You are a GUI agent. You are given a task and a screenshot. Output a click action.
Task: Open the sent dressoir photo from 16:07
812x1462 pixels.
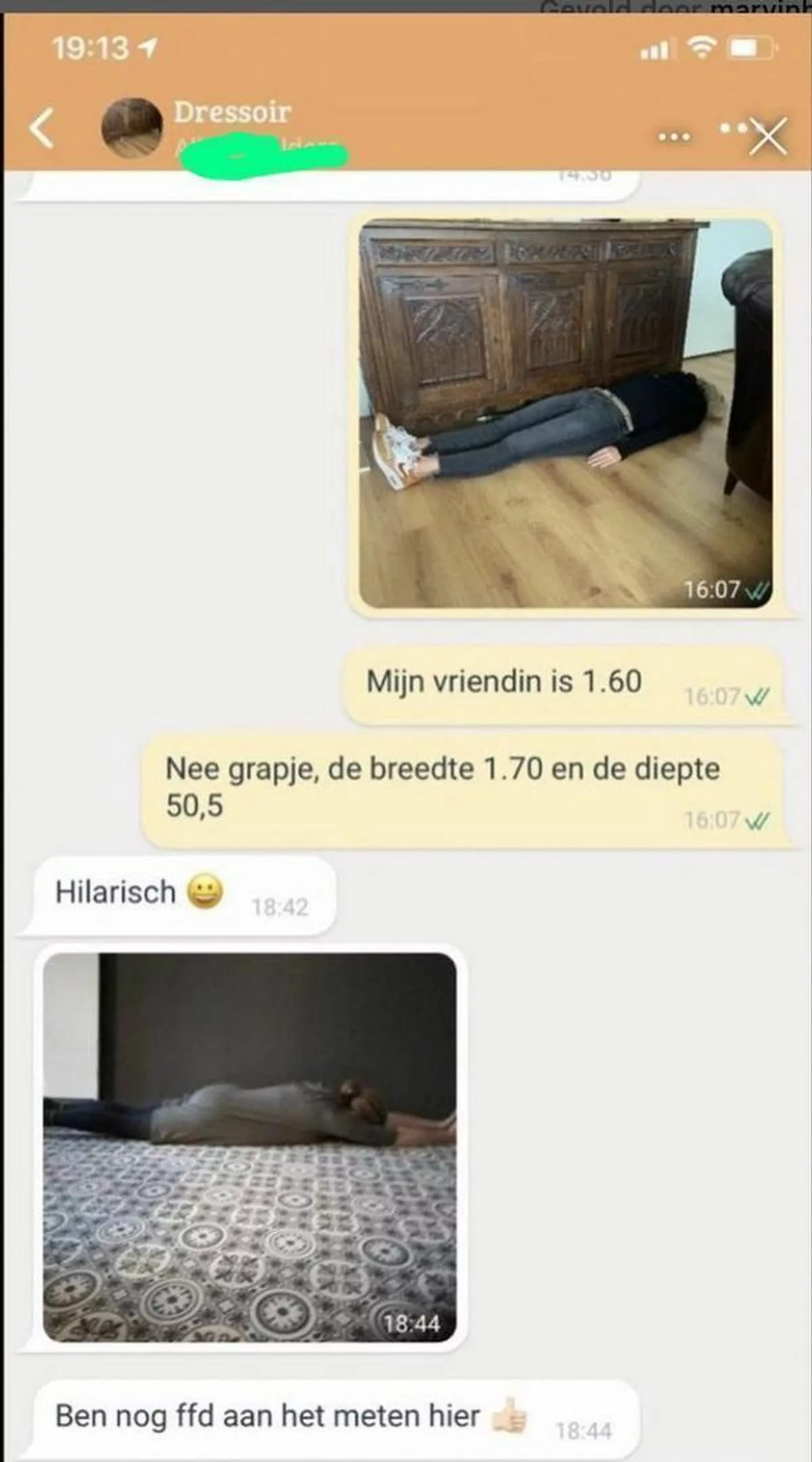click(565, 413)
